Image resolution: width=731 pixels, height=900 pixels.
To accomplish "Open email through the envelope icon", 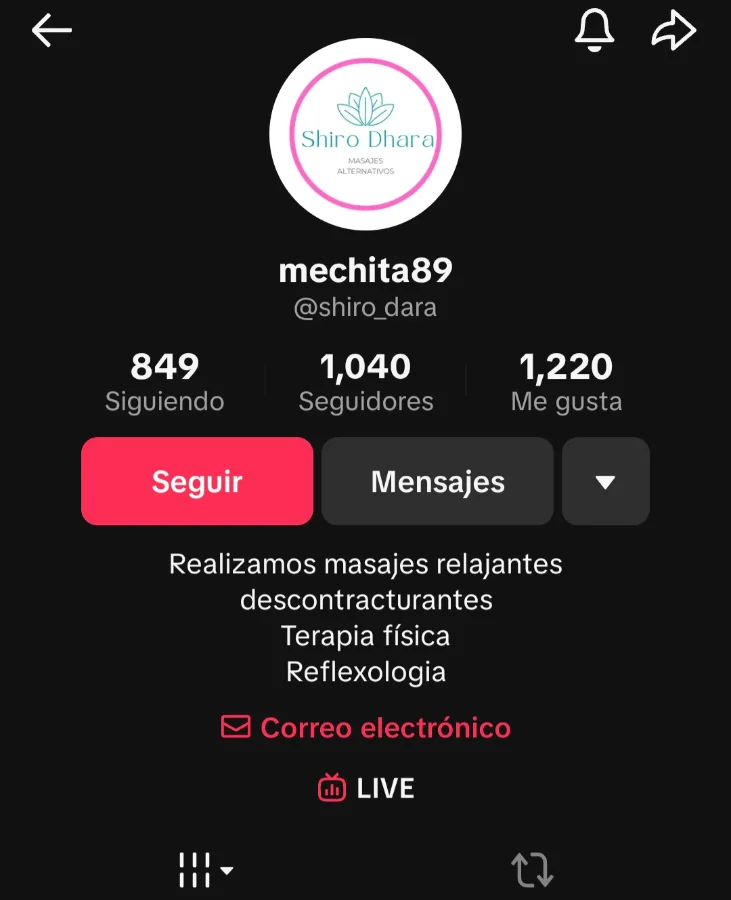I will click(x=235, y=728).
